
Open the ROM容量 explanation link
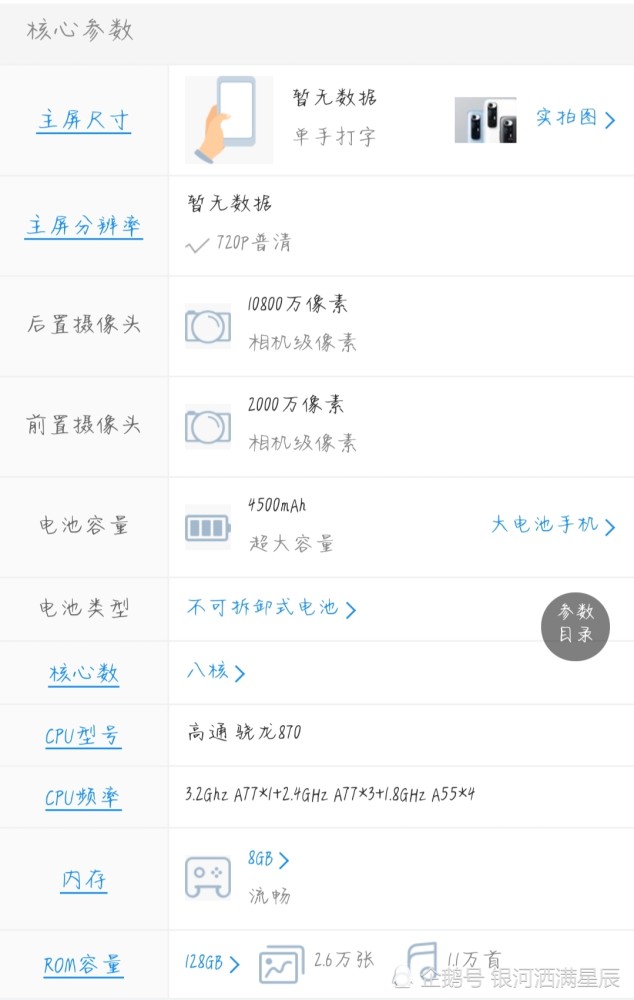click(x=83, y=965)
